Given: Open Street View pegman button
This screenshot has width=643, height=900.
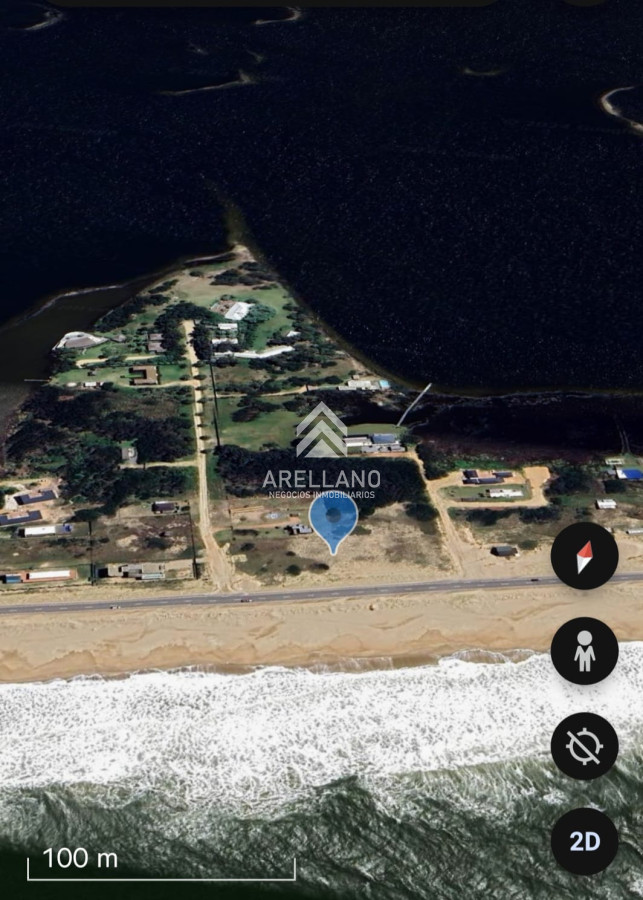Looking at the screenshot, I should (584, 651).
